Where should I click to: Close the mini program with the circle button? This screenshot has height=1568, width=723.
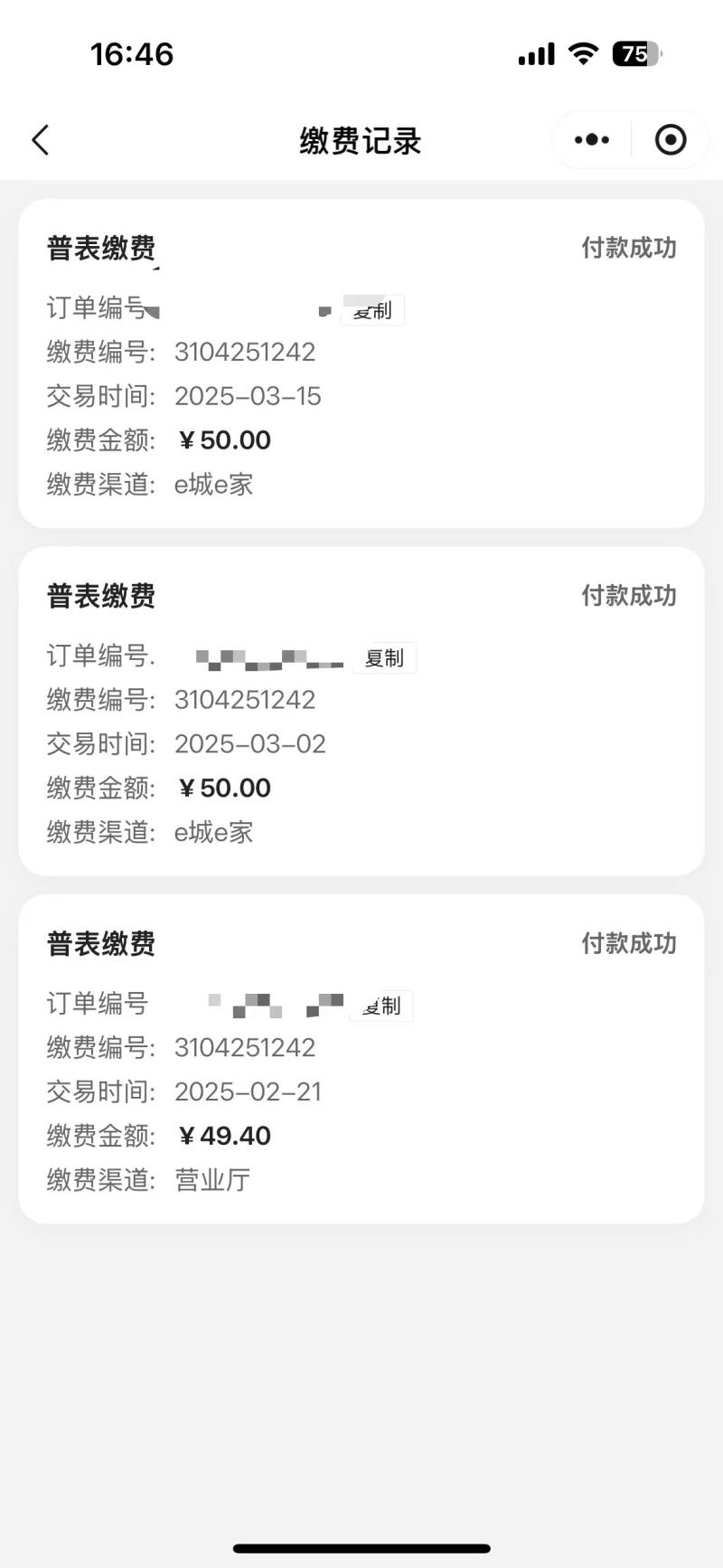point(670,140)
